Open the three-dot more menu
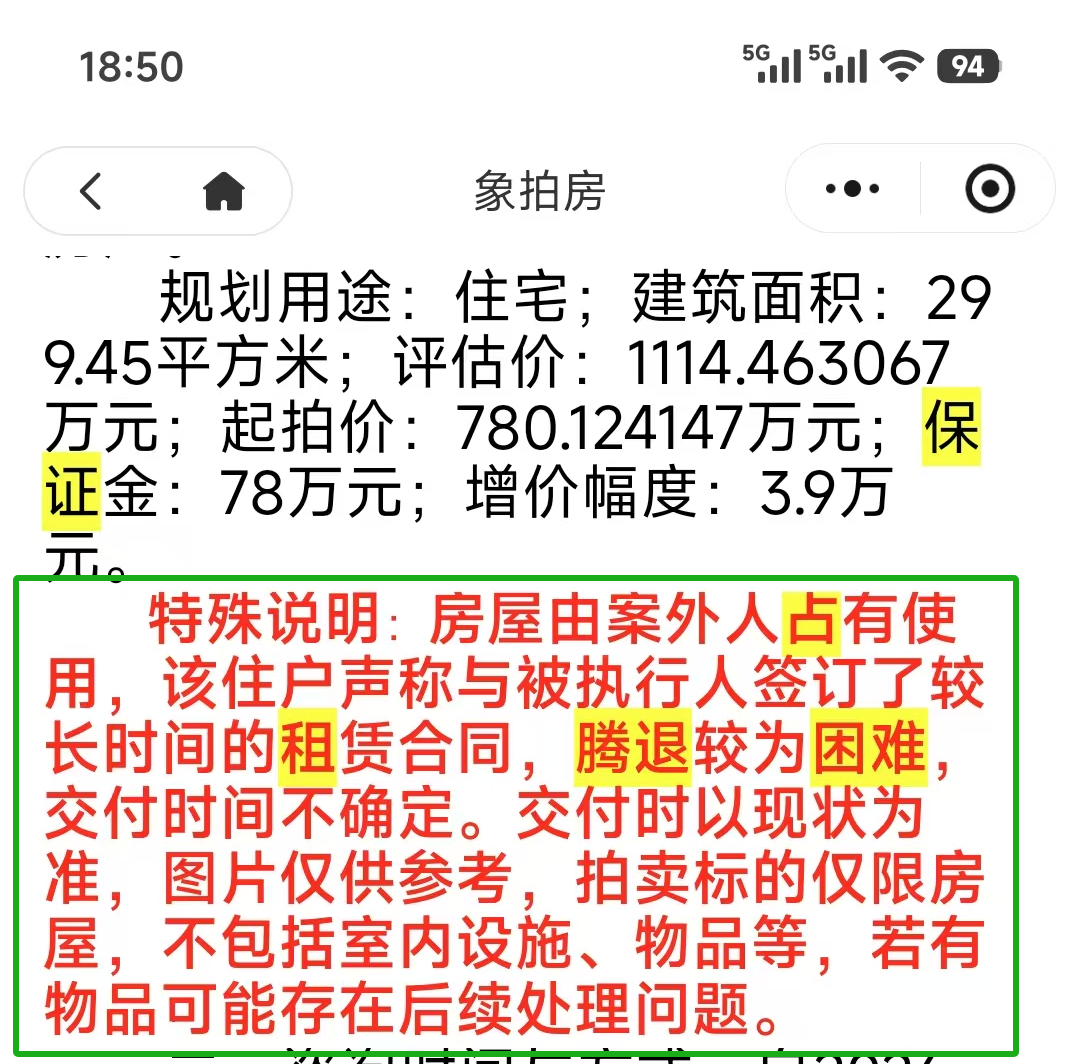The height and width of the screenshot is (1064, 1080). [x=852, y=189]
